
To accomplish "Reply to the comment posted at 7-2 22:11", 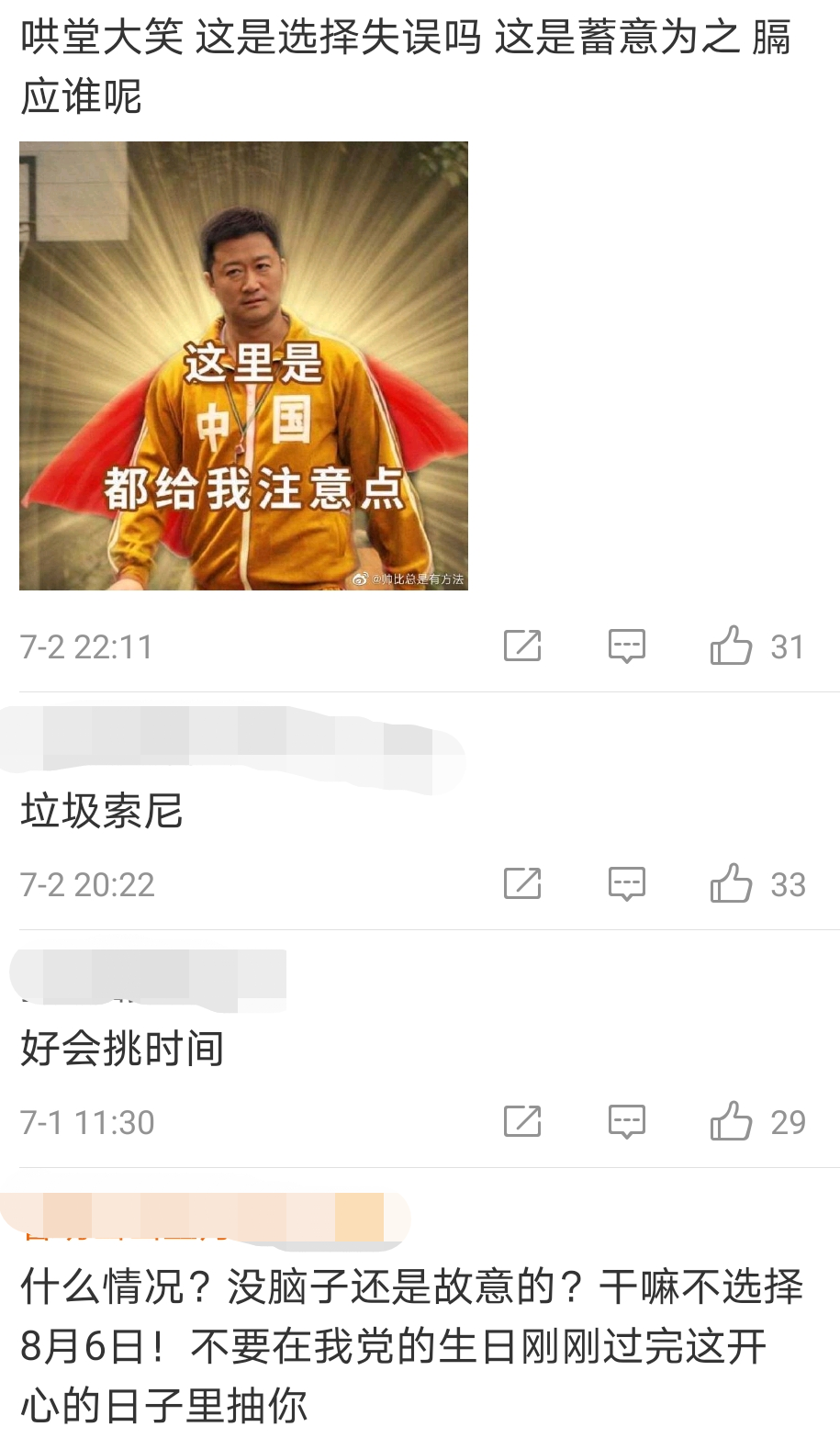I will click(x=627, y=646).
